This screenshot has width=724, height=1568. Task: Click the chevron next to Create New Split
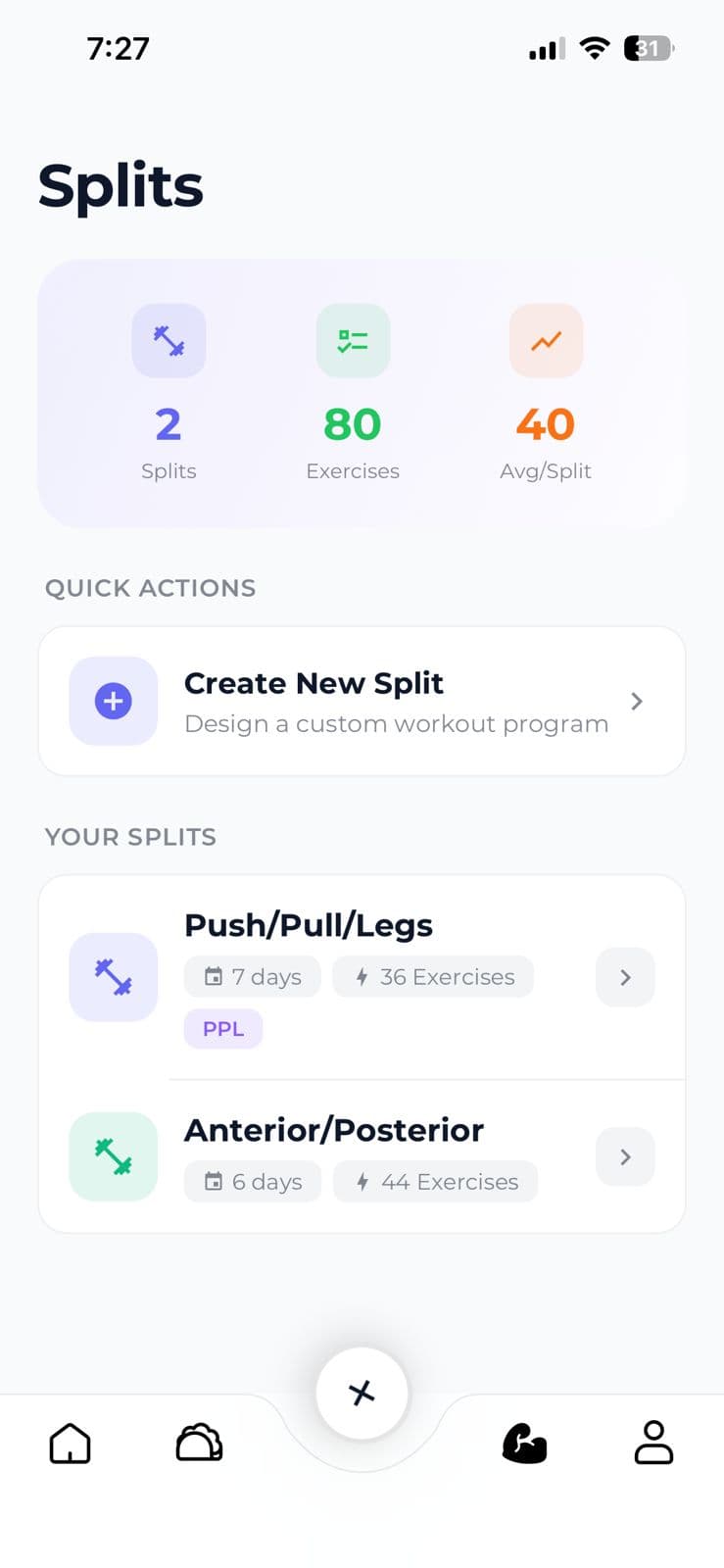[x=637, y=701]
